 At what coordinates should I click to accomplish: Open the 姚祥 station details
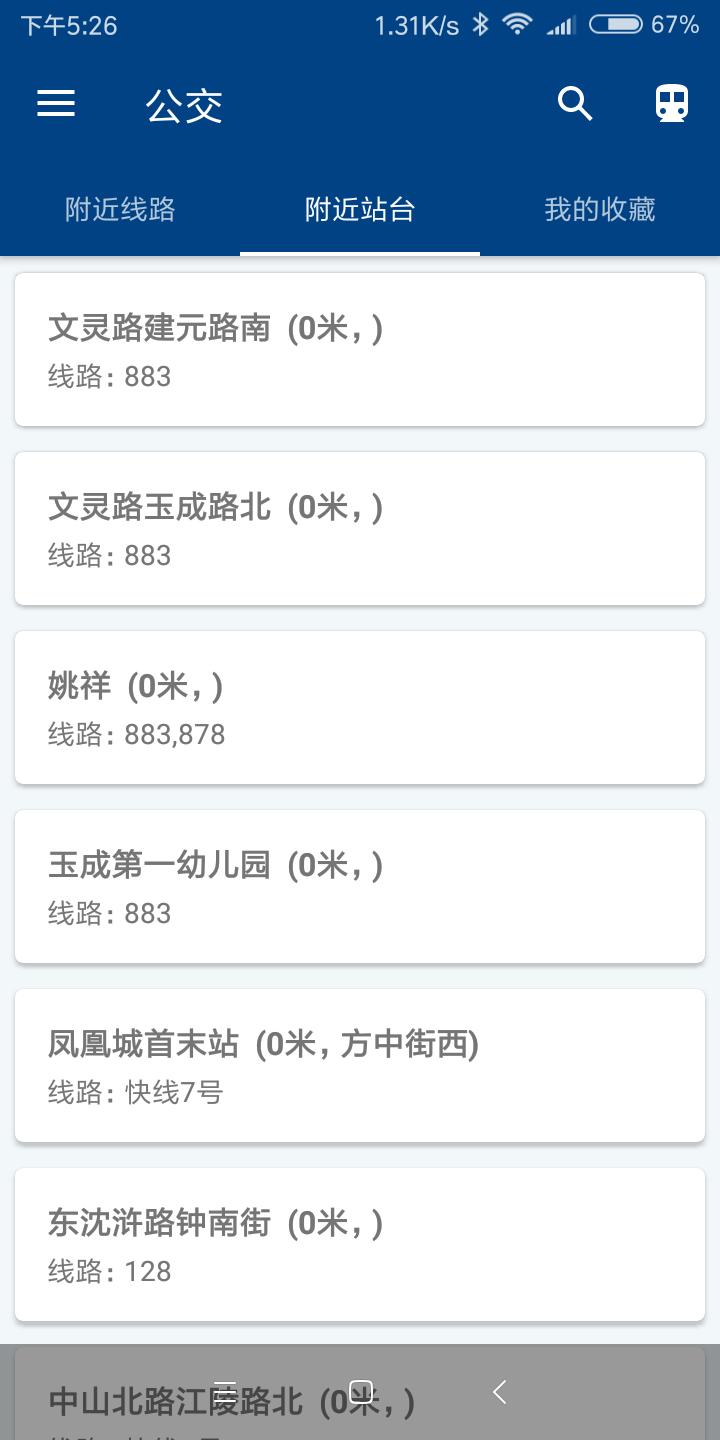[360, 706]
